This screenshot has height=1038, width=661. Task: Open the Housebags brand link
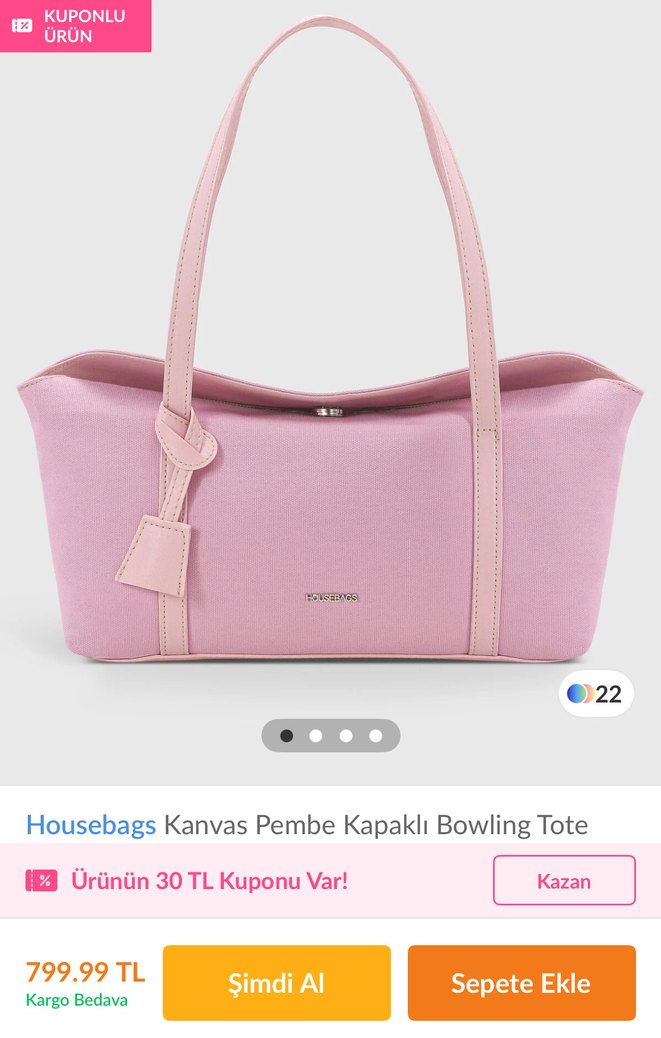tap(91, 825)
